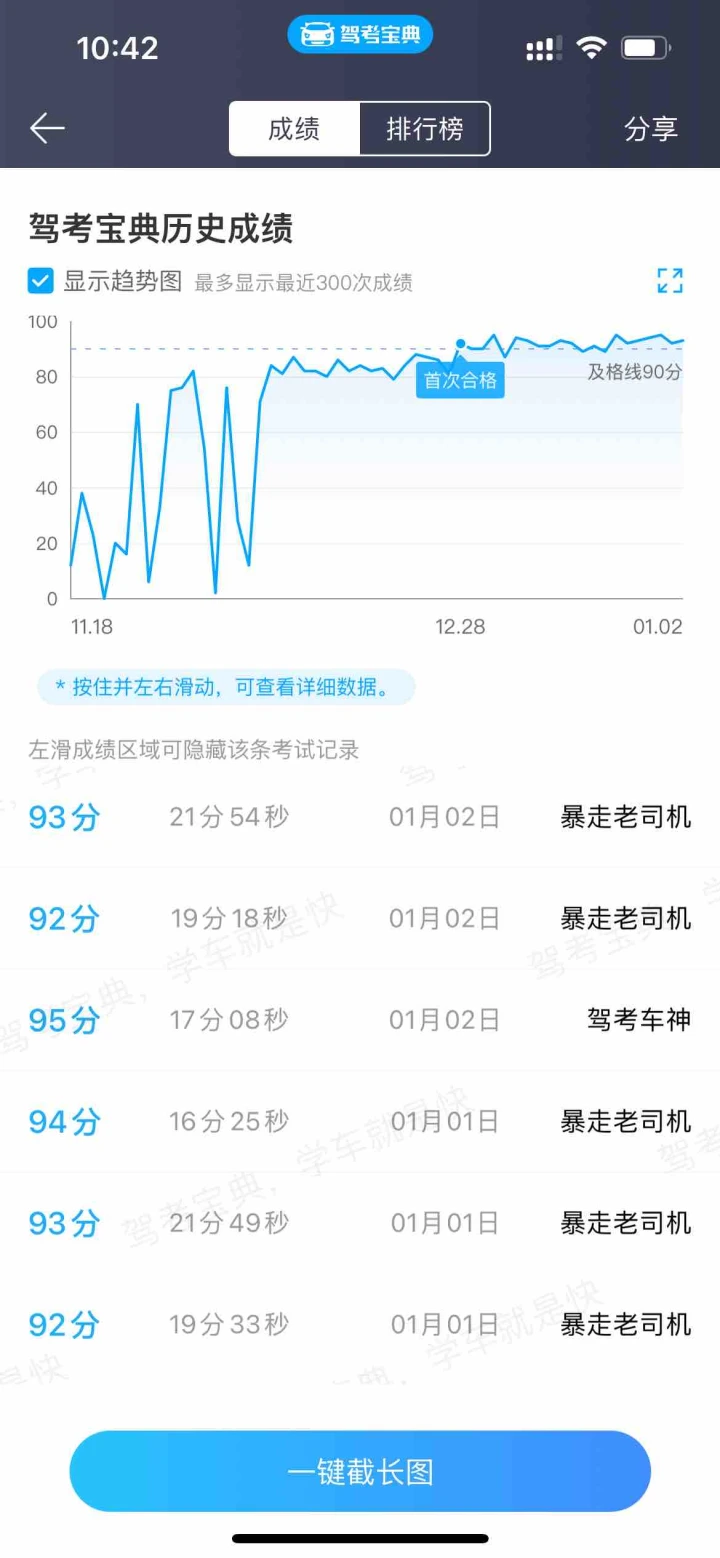Expand the trend chart to fullscreen
This screenshot has height=1558, width=720.
pos(670,281)
